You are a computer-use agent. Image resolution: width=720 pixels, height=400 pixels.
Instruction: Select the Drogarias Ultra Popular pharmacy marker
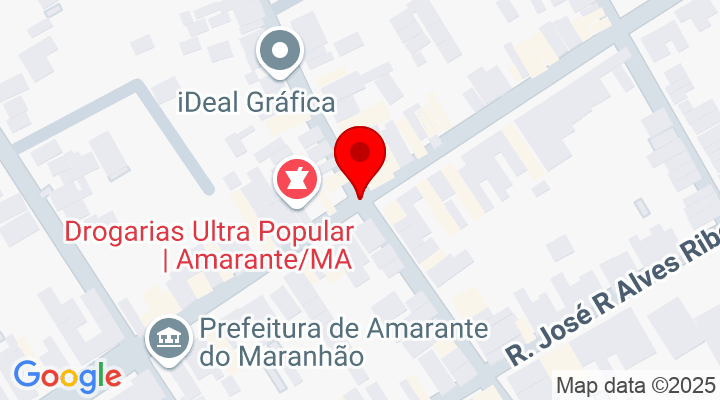[298, 179]
